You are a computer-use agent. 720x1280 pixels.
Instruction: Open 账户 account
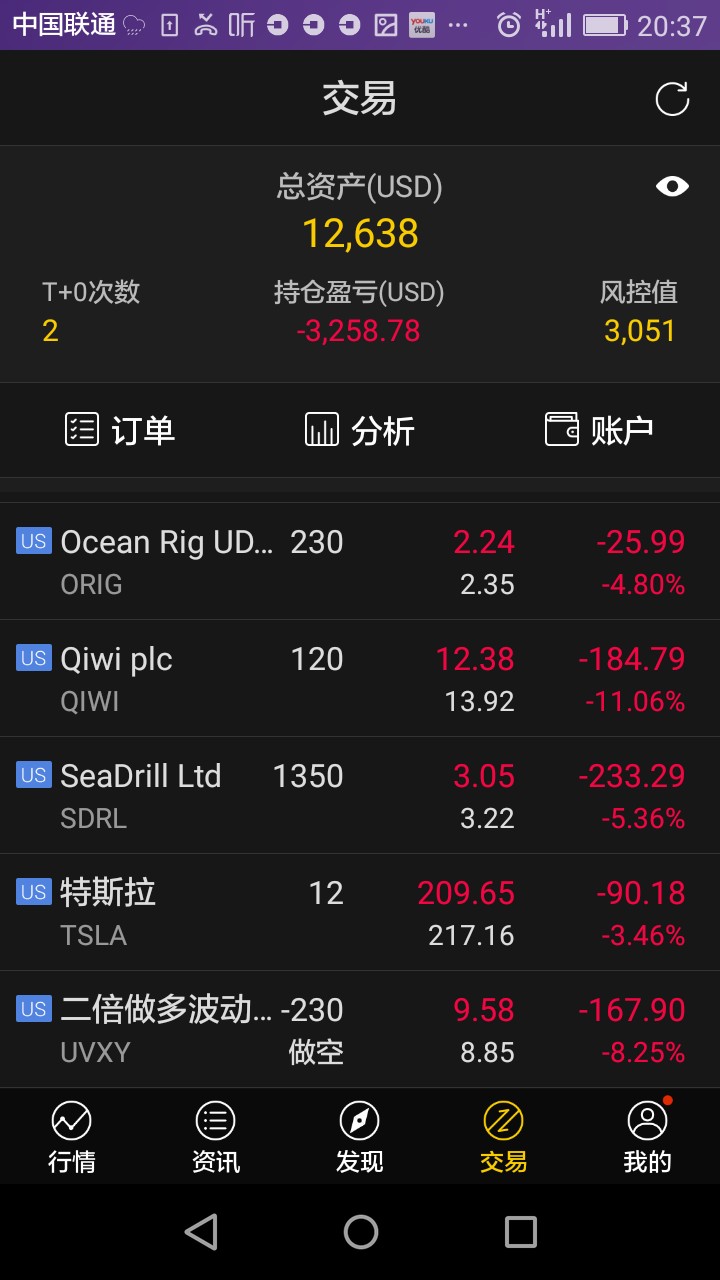point(600,430)
